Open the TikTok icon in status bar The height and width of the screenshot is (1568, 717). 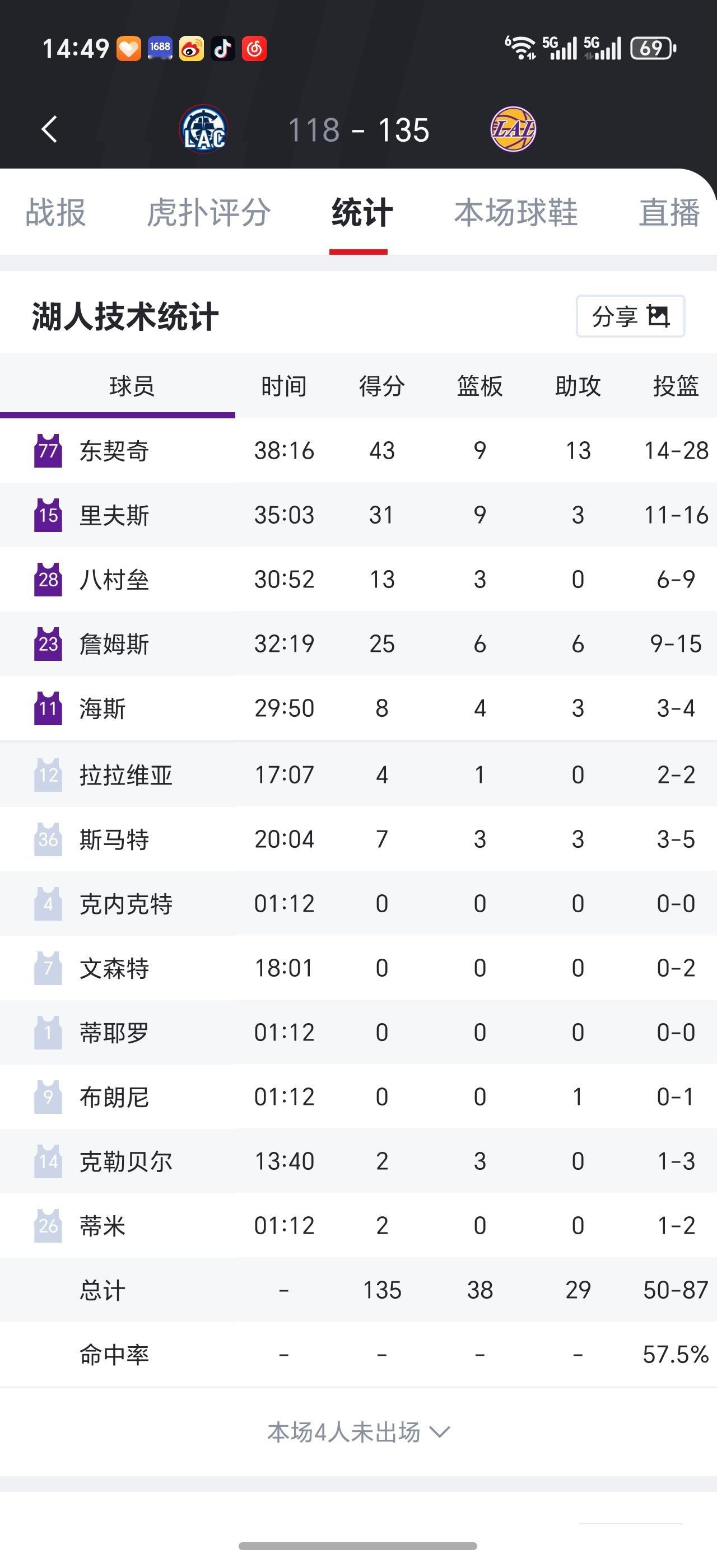coord(223,49)
